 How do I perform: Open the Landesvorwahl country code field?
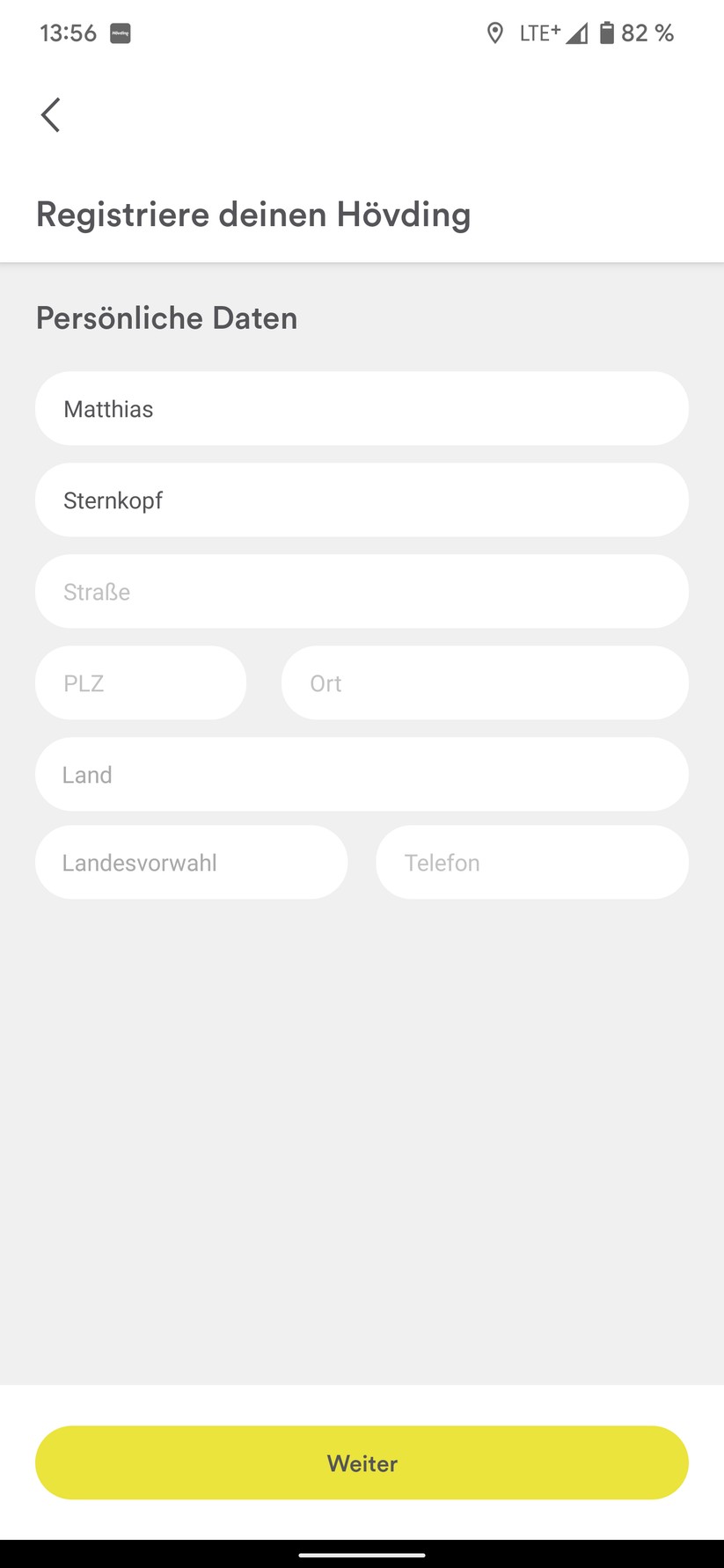191,862
